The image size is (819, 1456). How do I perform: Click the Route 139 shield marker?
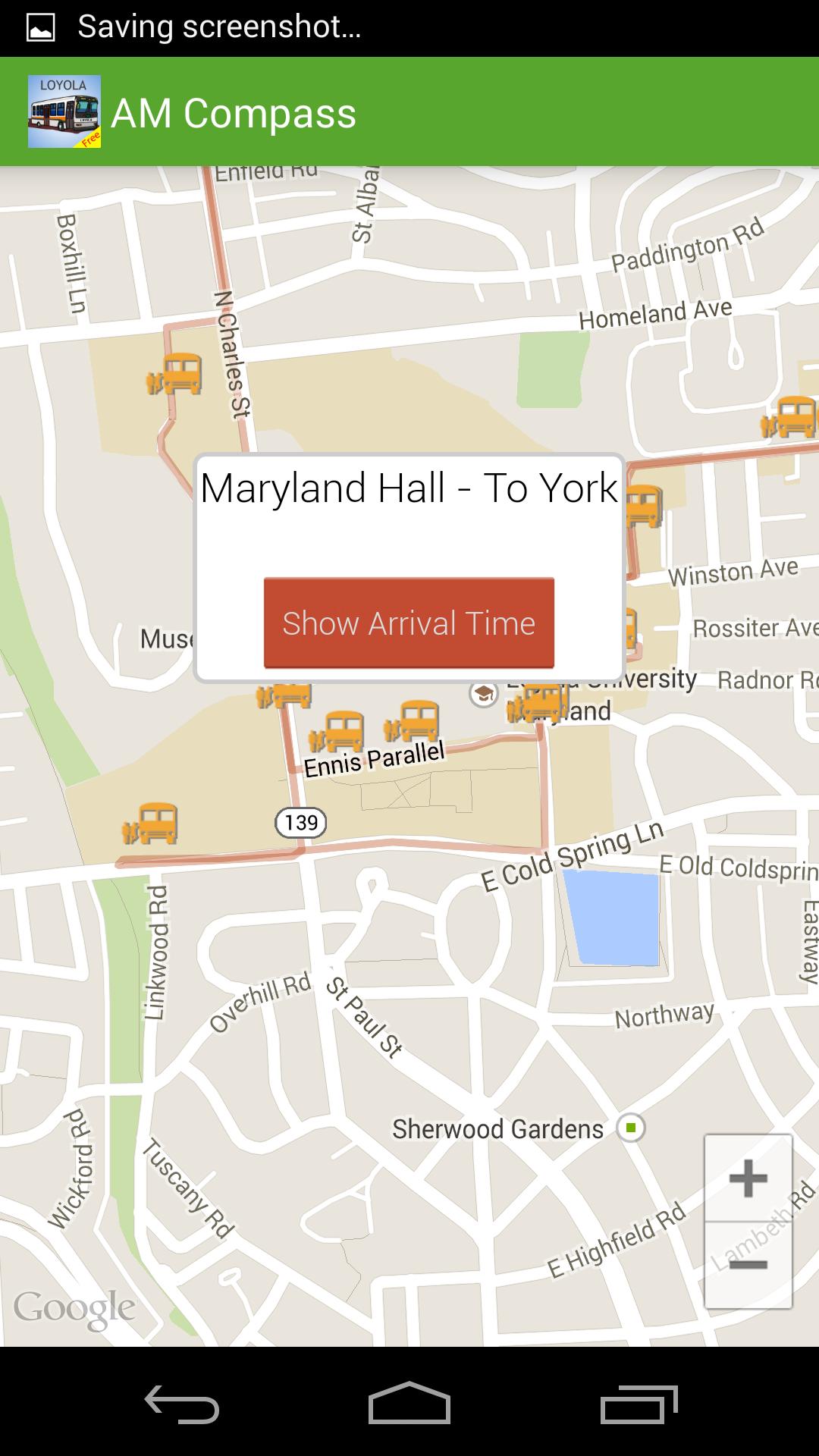(301, 824)
